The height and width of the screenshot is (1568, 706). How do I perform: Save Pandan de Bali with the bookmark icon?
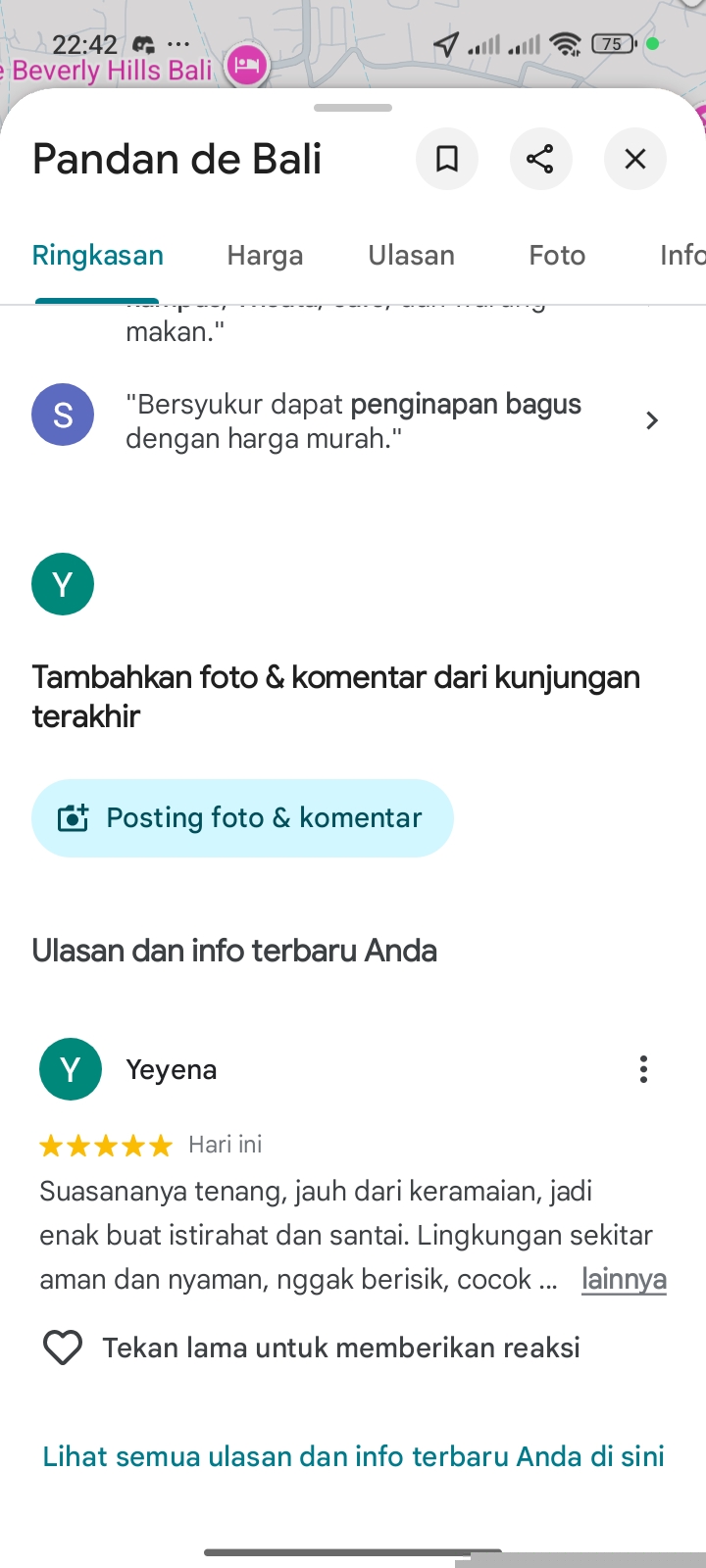pos(447,159)
